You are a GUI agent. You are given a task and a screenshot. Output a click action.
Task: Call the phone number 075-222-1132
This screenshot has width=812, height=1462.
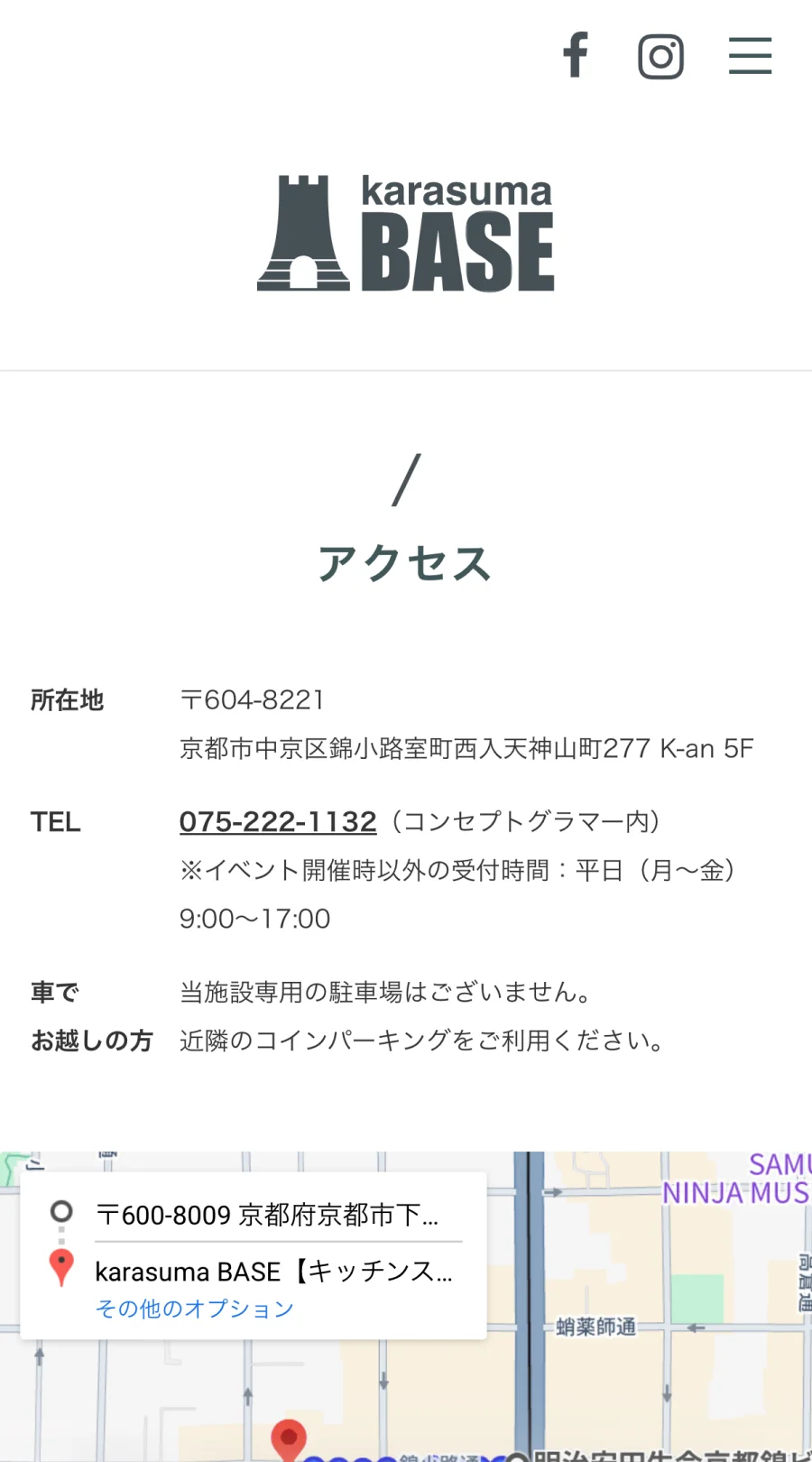[x=278, y=821]
